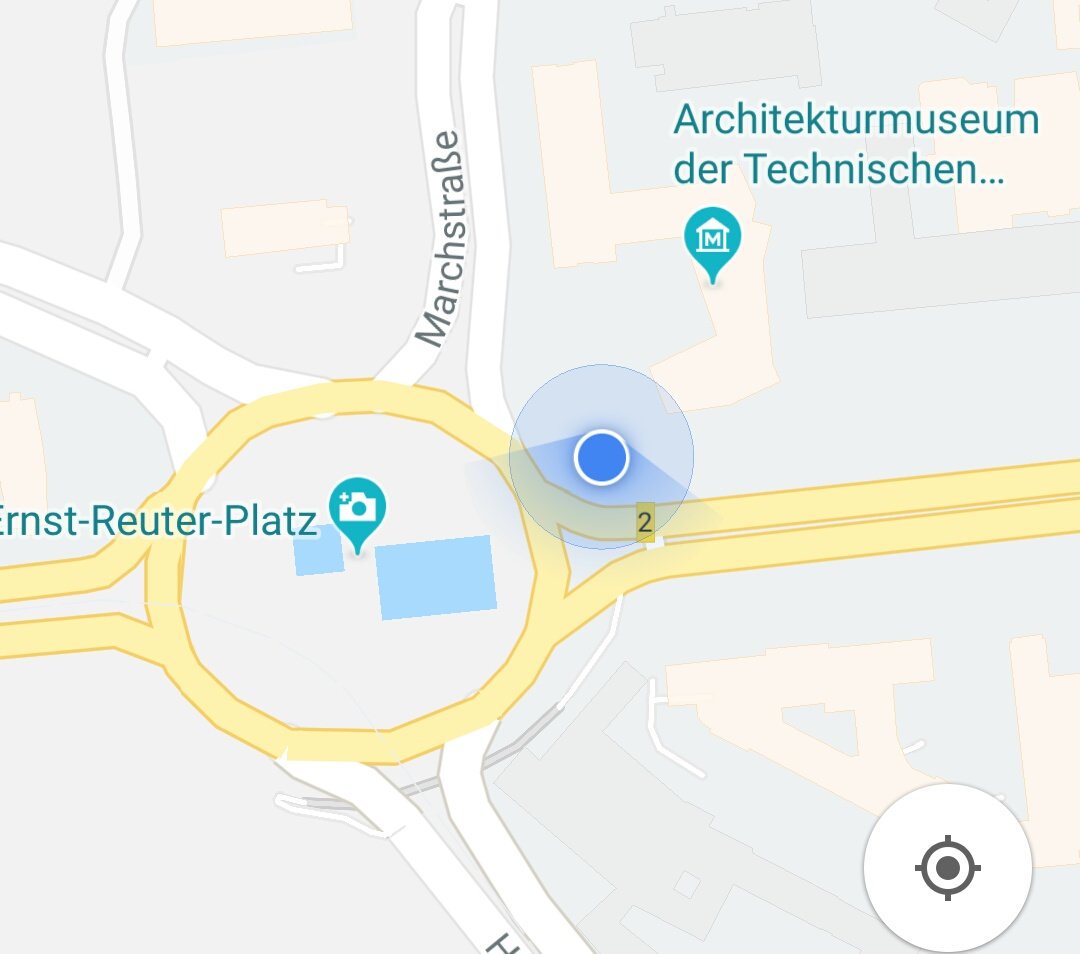Open the Architekturmuseum der Technischen museum pin
The width and height of the screenshot is (1080, 954).
pos(712,240)
